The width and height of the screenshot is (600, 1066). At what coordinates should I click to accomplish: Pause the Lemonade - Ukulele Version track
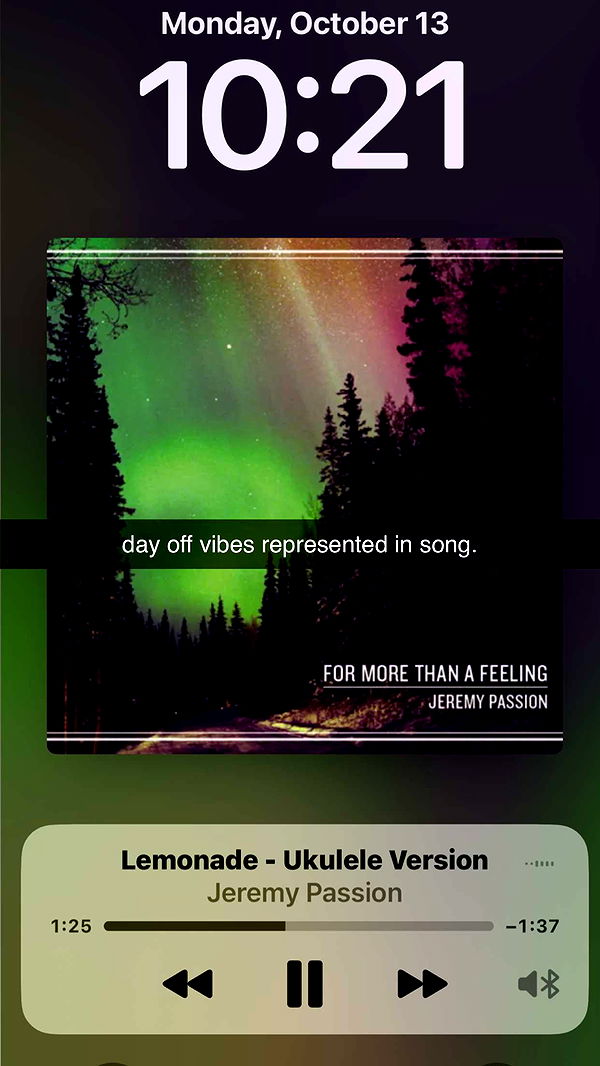[x=304, y=984]
